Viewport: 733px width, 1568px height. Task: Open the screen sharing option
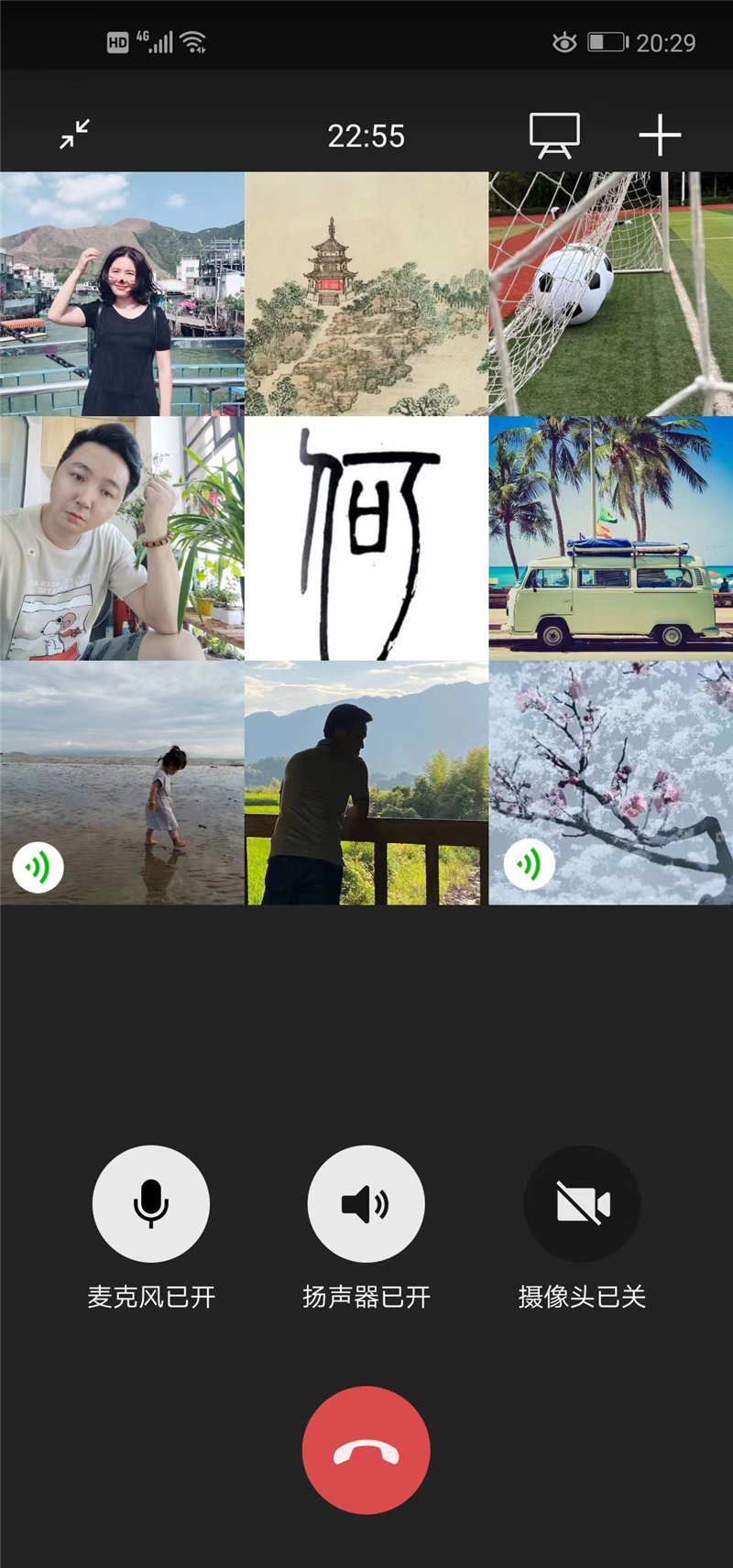pos(554,136)
